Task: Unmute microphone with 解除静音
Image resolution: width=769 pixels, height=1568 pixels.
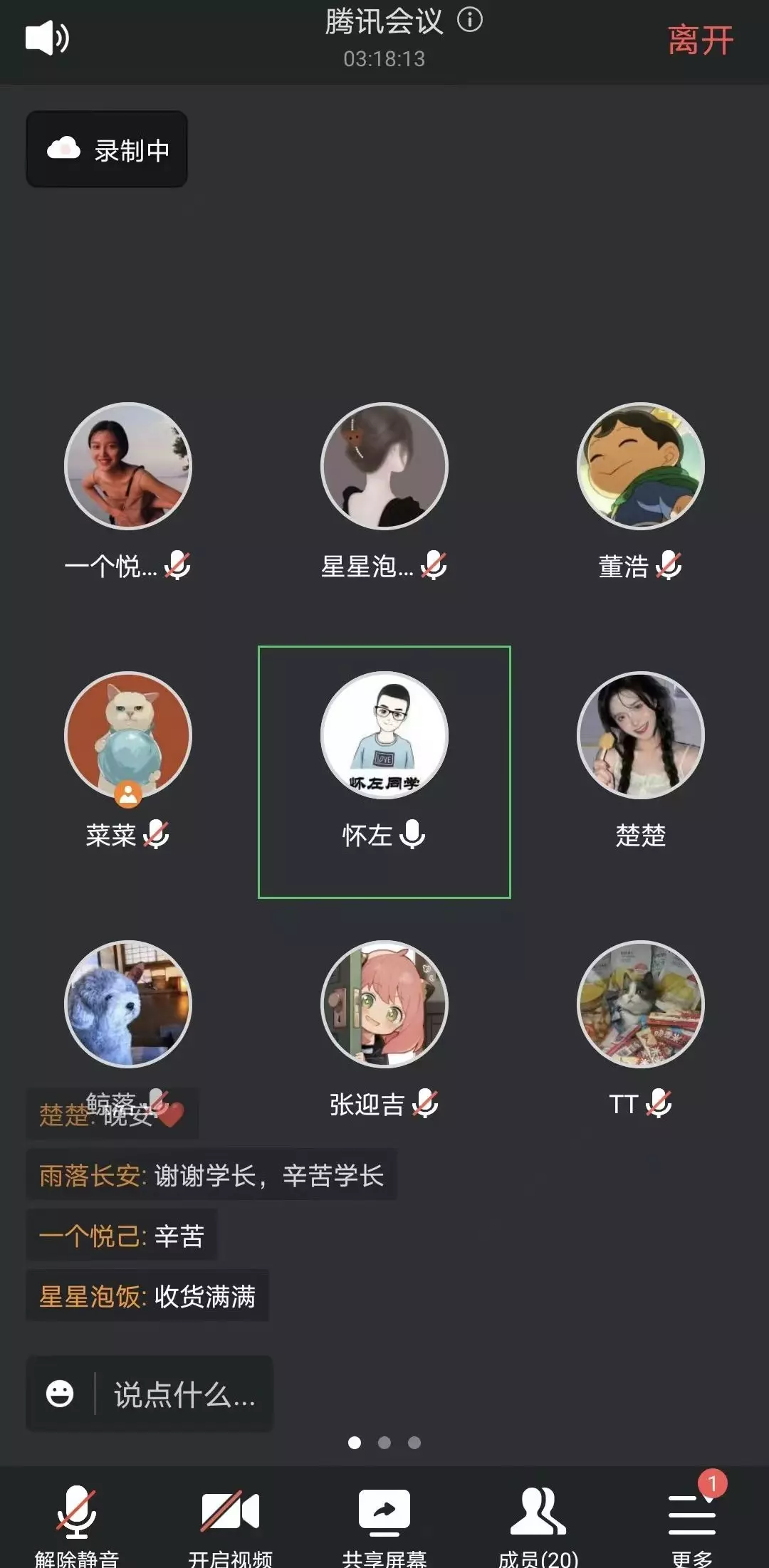Action: [x=77, y=1523]
